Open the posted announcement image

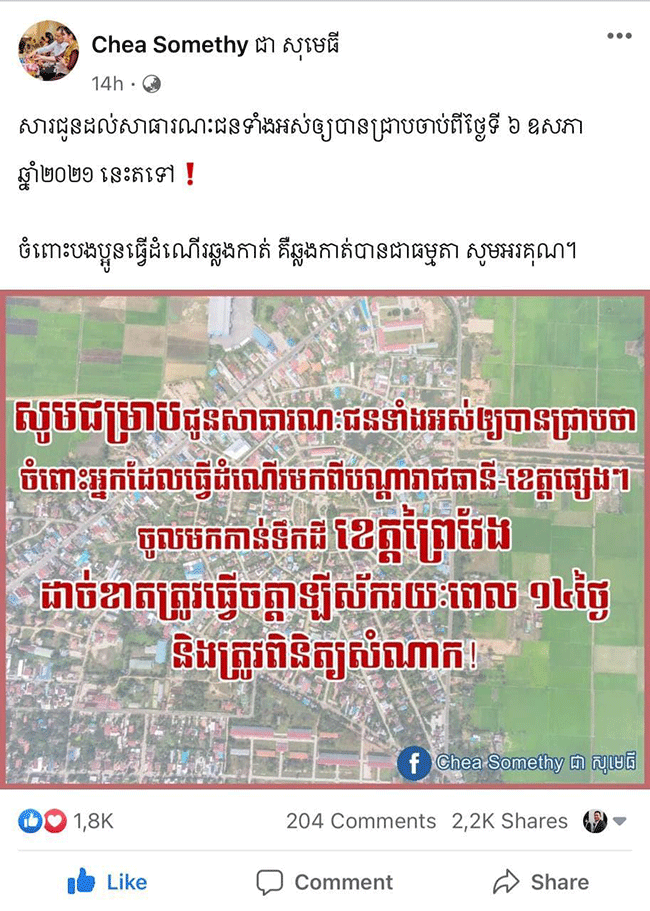click(324, 537)
